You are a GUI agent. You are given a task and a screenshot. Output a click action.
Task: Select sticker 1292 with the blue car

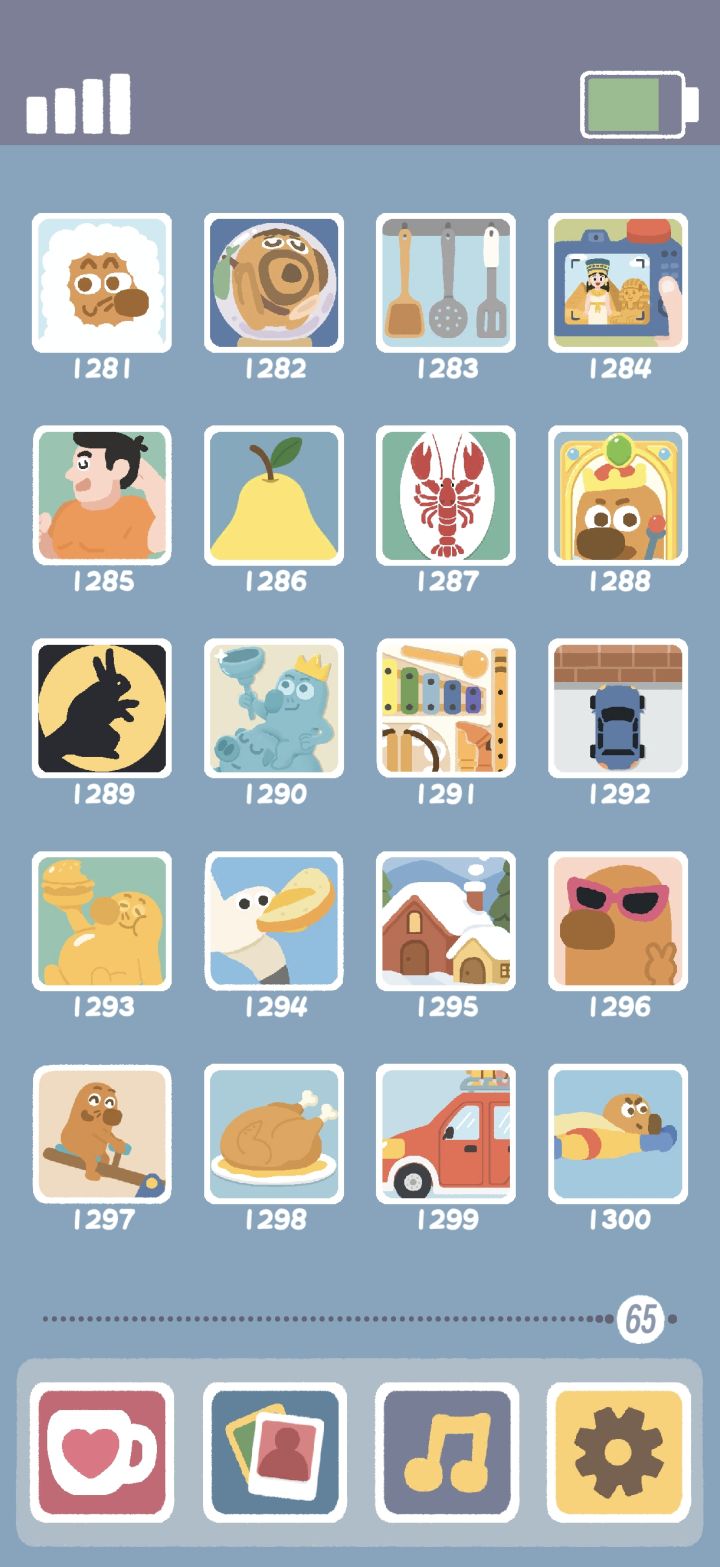point(618,710)
